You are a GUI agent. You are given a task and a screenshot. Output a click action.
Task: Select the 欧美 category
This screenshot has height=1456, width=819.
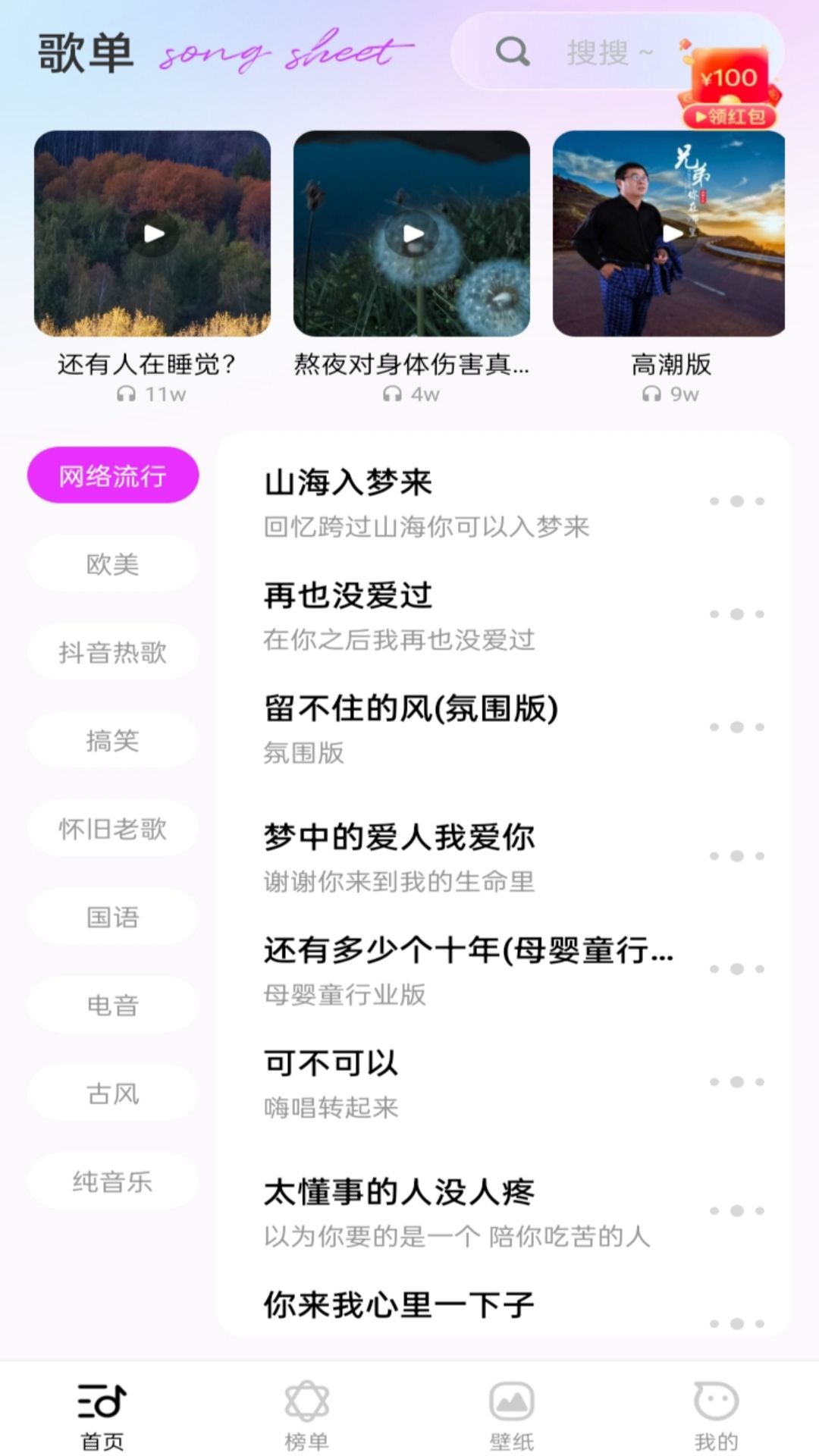click(113, 563)
